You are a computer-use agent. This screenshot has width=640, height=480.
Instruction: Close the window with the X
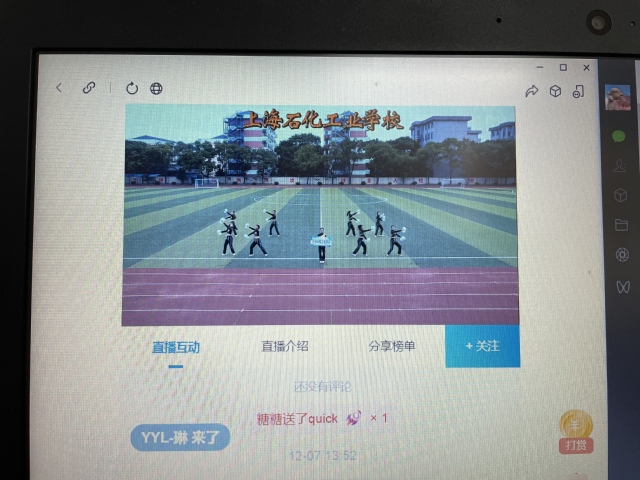tap(585, 67)
